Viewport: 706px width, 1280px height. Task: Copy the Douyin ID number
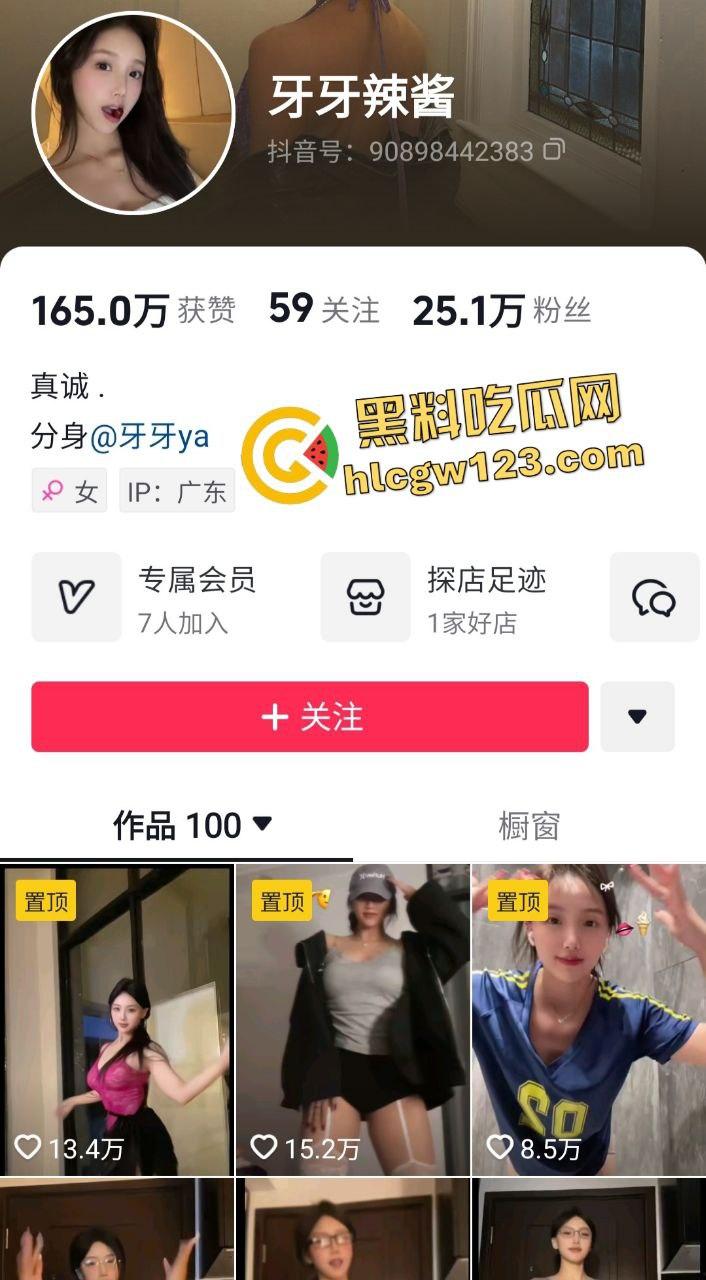click(x=553, y=151)
